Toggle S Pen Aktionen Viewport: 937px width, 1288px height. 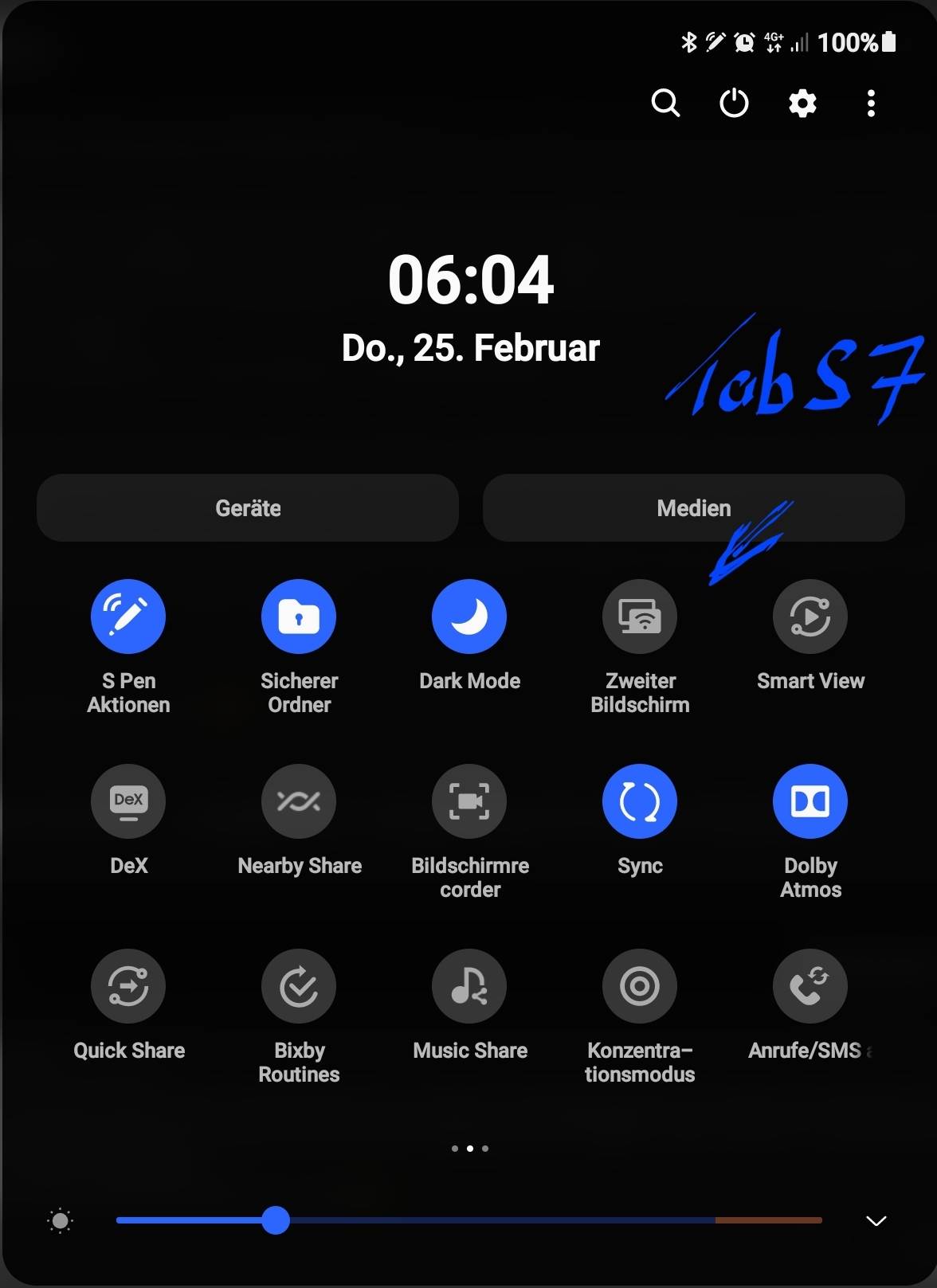[128, 617]
